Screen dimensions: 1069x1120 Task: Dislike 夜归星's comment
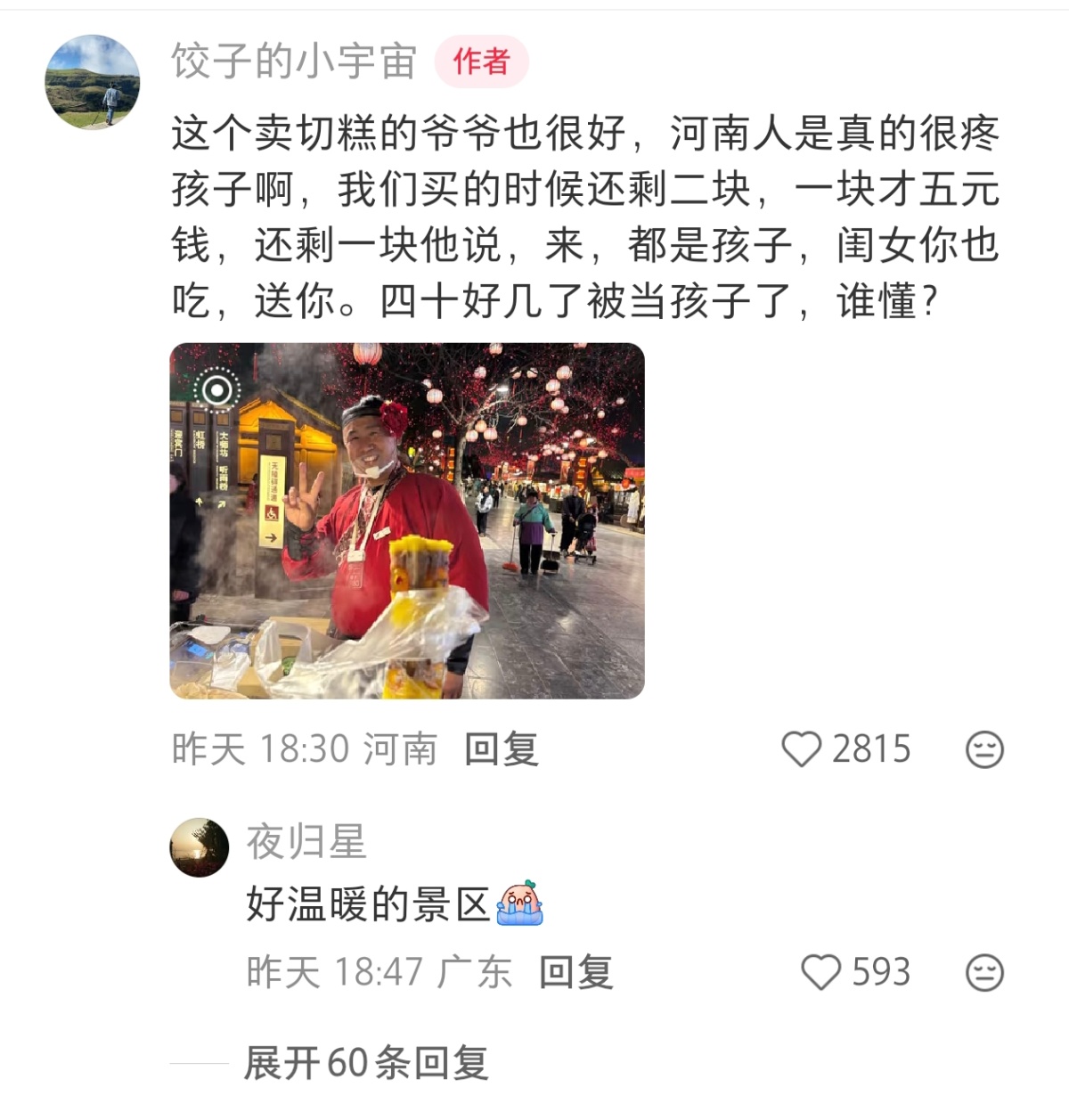tap(984, 972)
